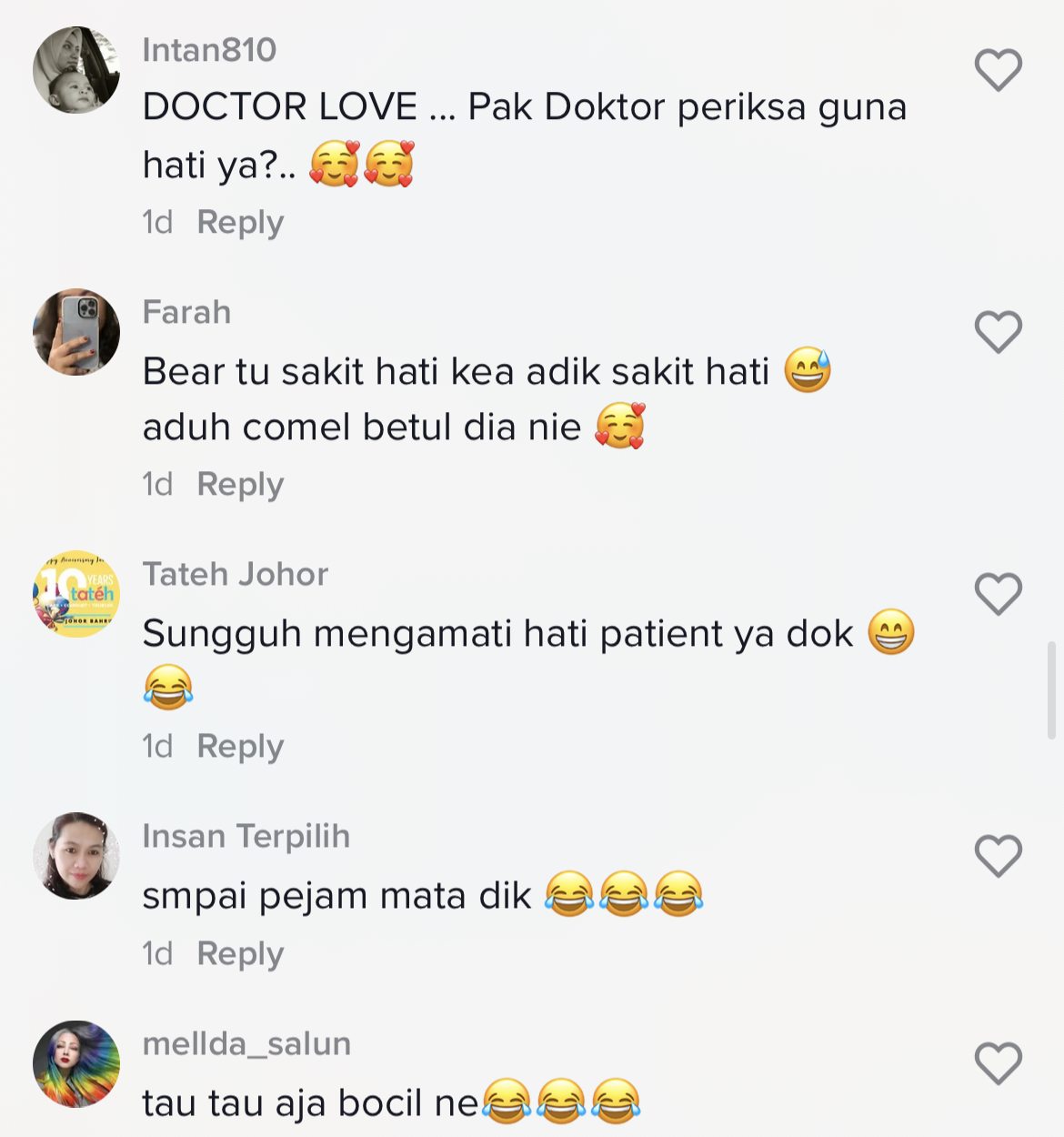
Task: Like mellda_salun's comment
Action: [998, 1063]
